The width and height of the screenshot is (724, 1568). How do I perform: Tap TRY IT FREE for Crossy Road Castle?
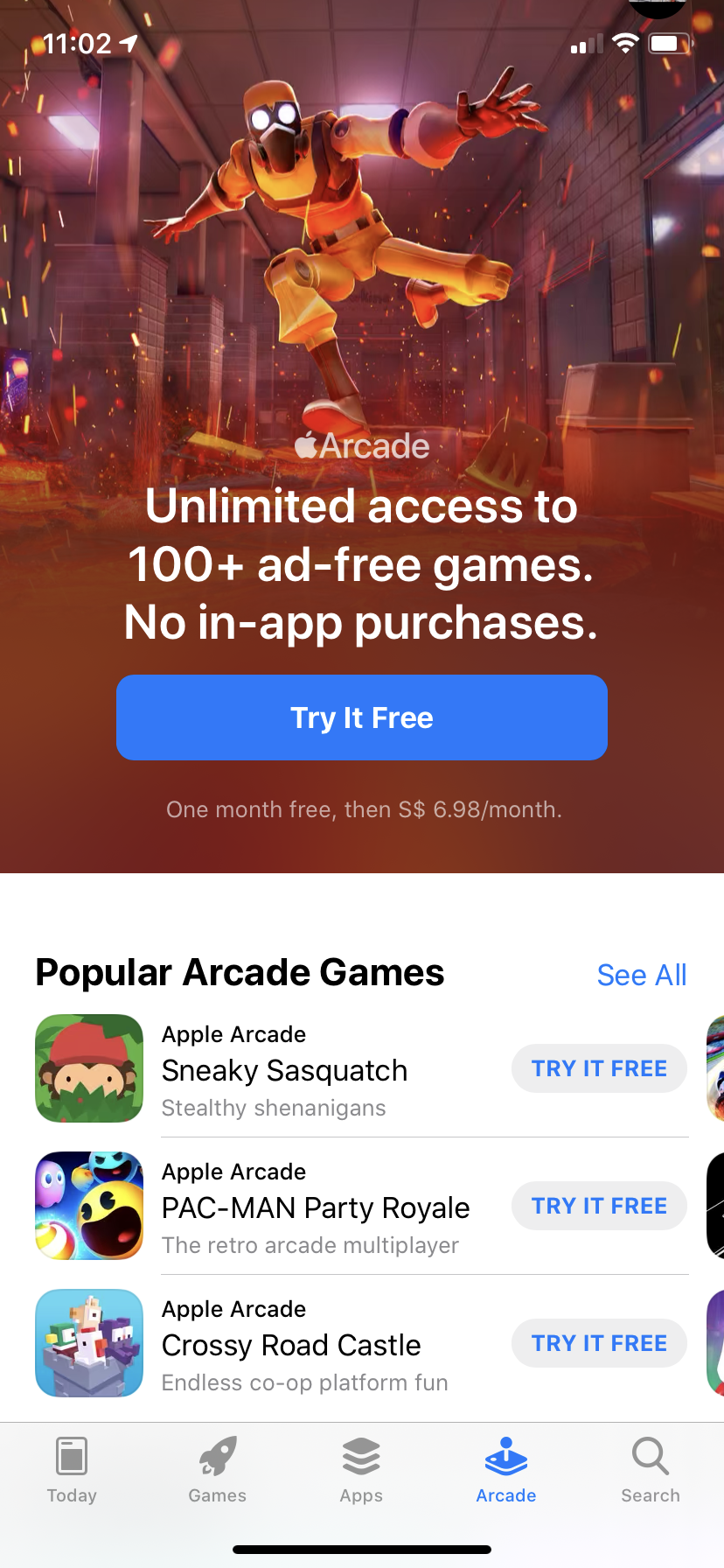point(599,1343)
